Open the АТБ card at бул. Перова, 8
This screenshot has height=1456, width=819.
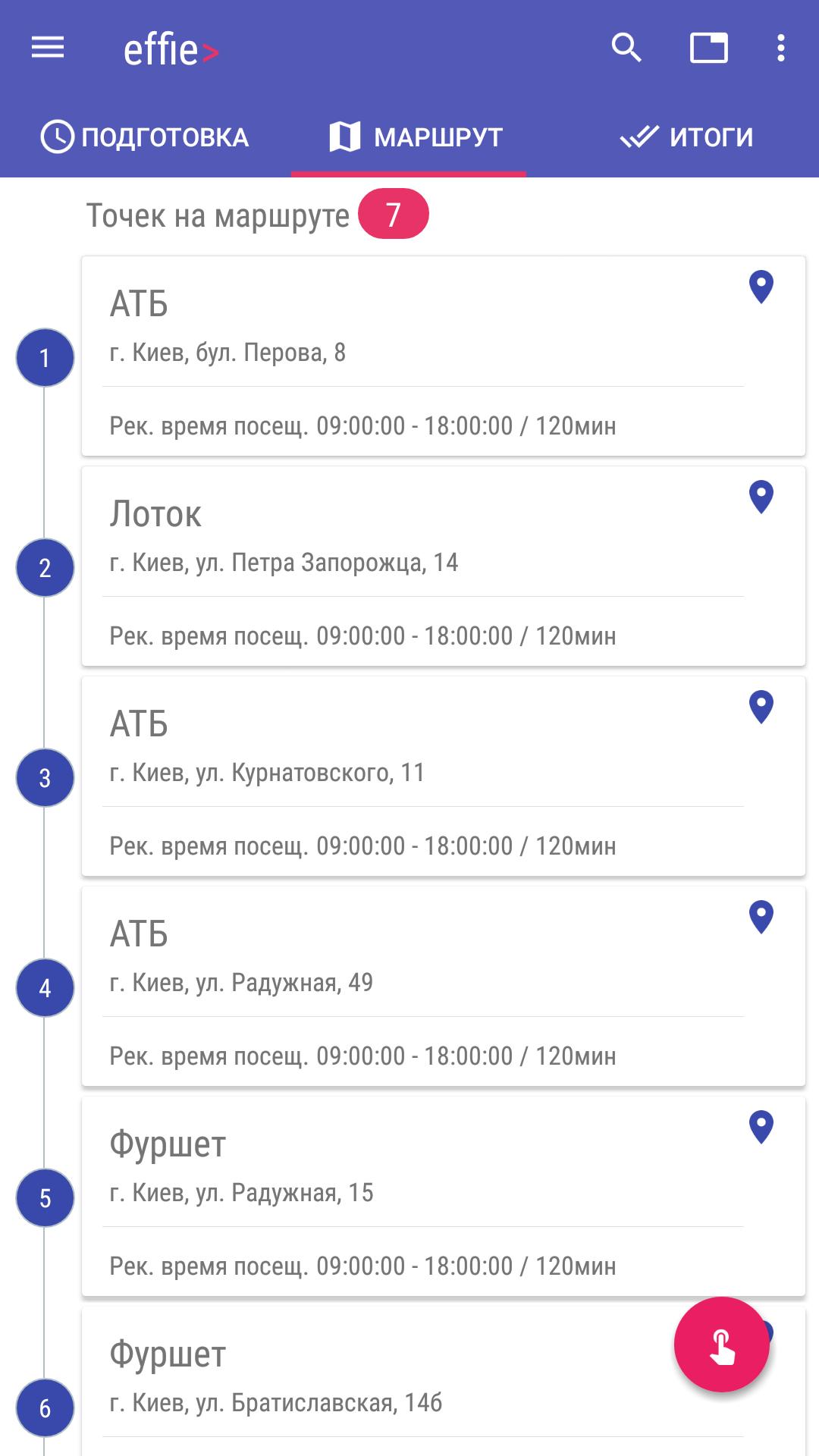pos(444,356)
